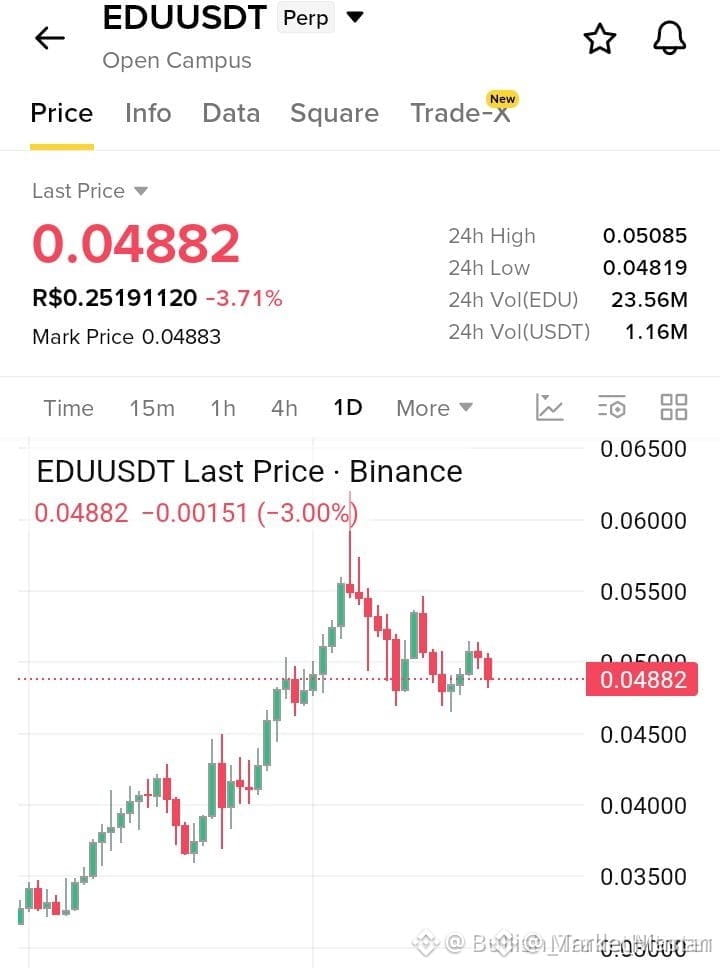The height and width of the screenshot is (968, 720).
Task: Open the Square tab
Action: pos(334,114)
